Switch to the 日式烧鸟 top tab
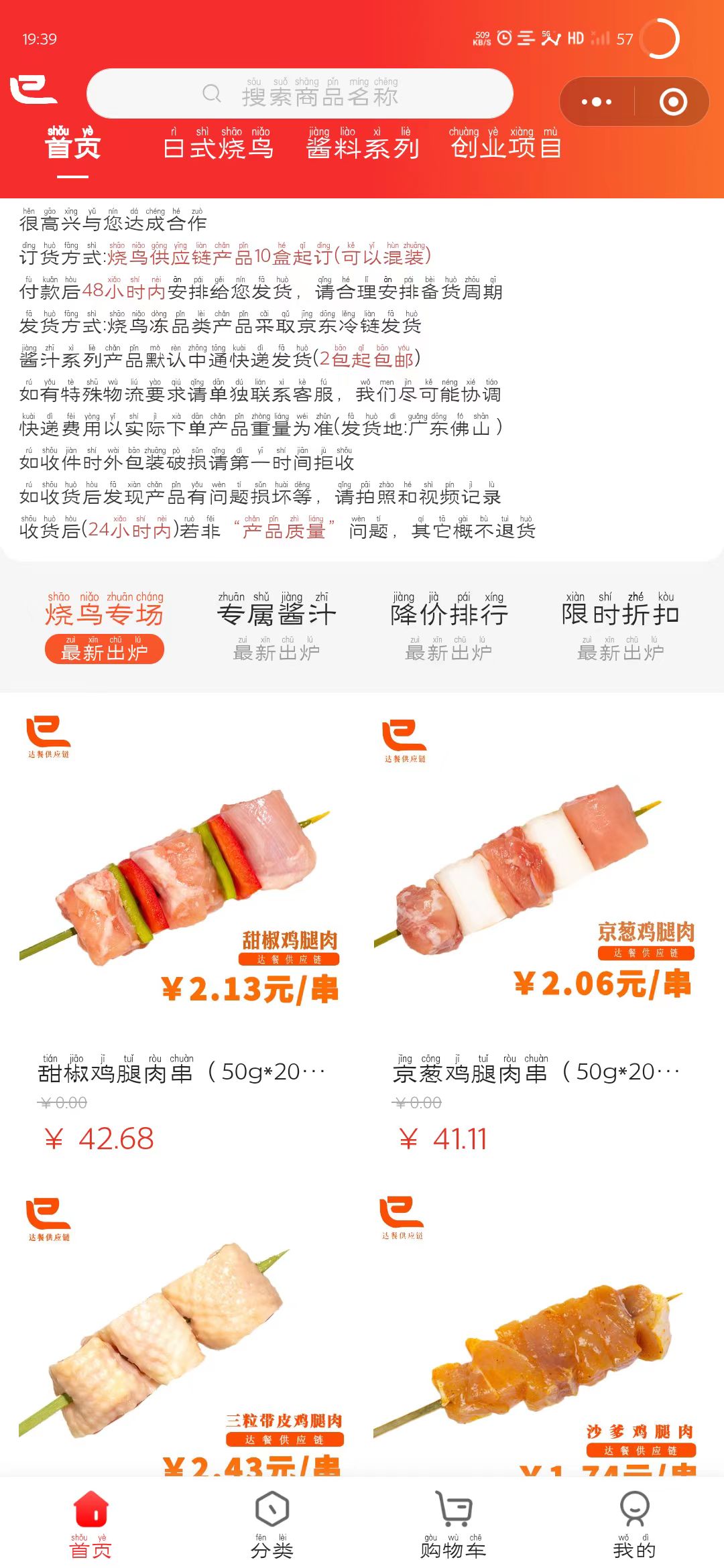Screen dimensions: 724x1568 pos(218,144)
